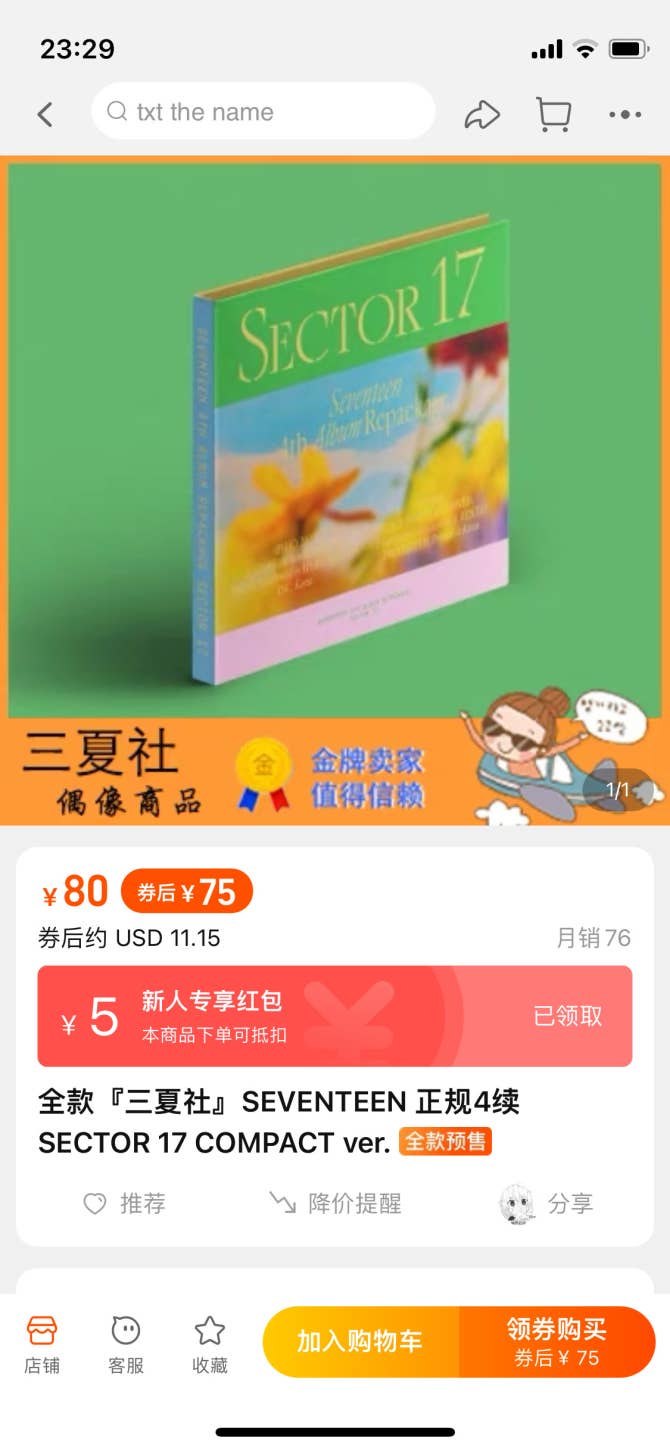Tap the search box reading txt the name
Image resolution: width=670 pixels, height=1451 pixels.
[x=262, y=111]
